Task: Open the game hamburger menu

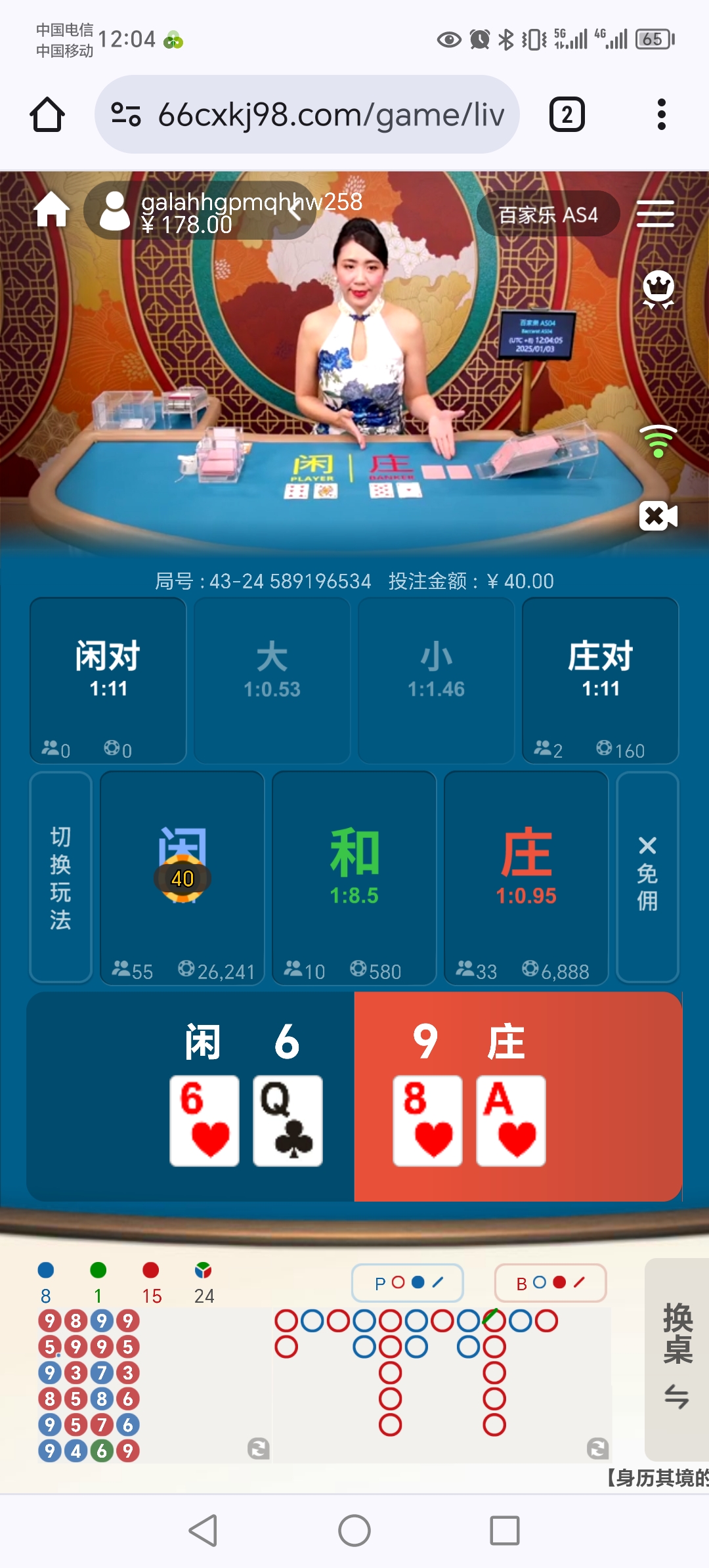Action: click(x=655, y=214)
